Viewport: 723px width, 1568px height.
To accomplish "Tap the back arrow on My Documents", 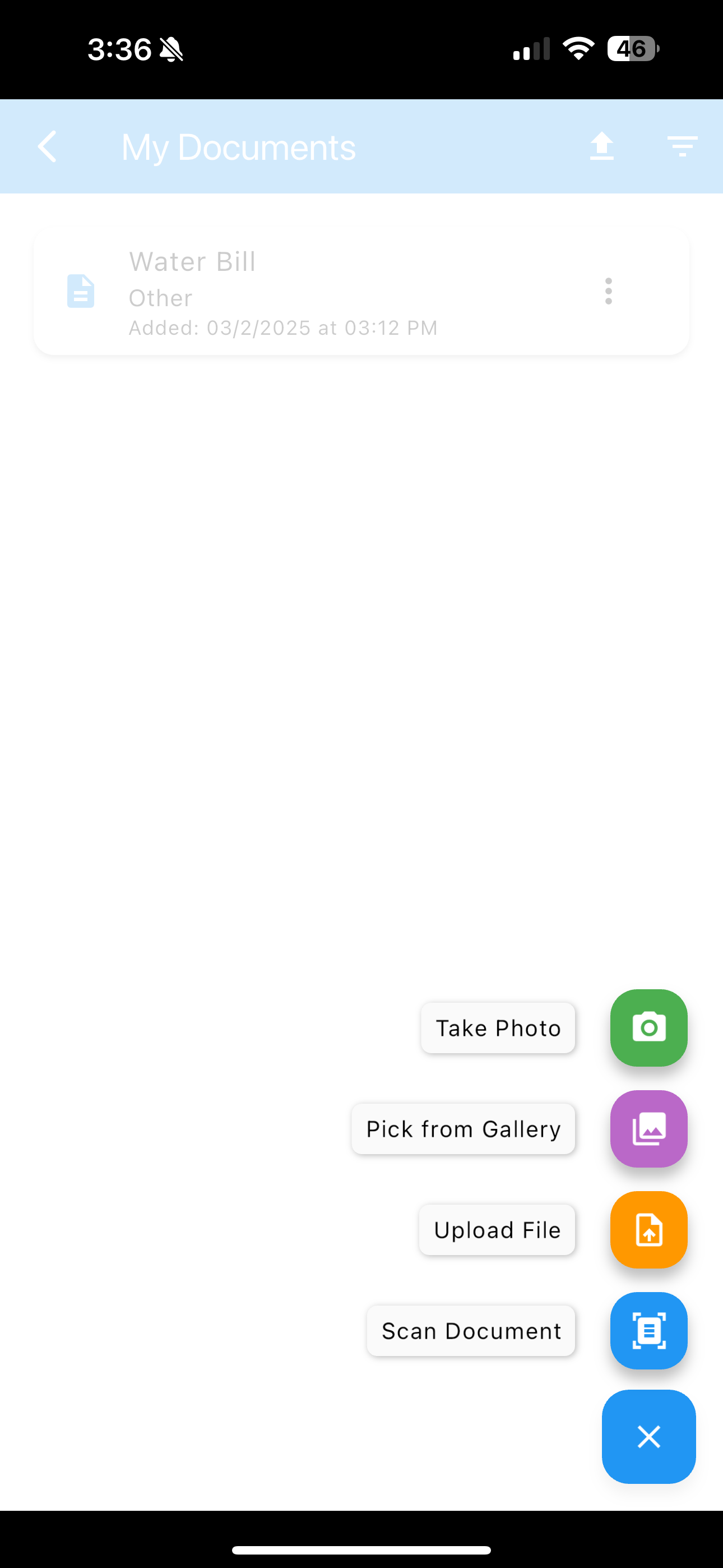I will (47, 146).
